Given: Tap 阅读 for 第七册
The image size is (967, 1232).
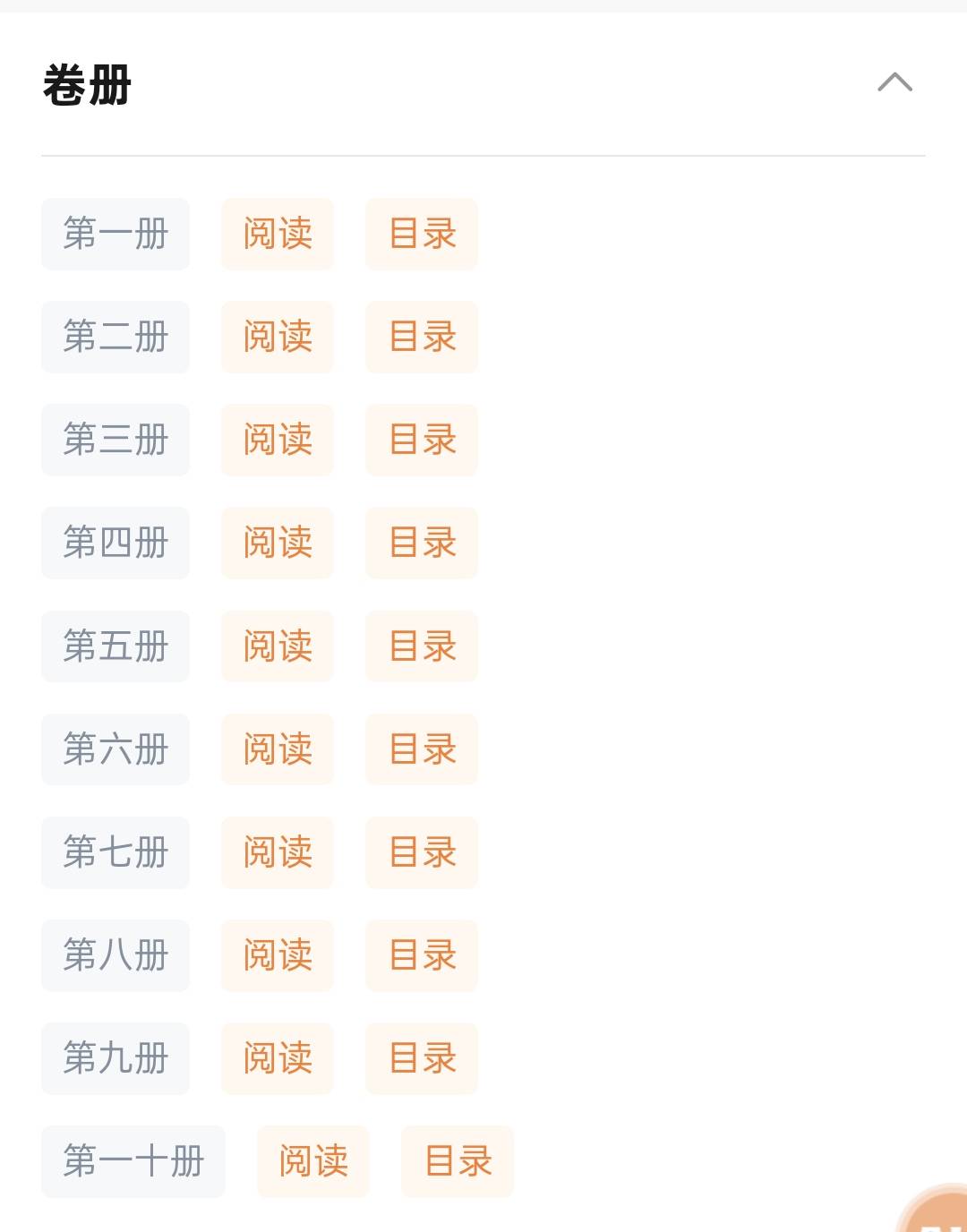Looking at the screenshot, I should 278,852.
